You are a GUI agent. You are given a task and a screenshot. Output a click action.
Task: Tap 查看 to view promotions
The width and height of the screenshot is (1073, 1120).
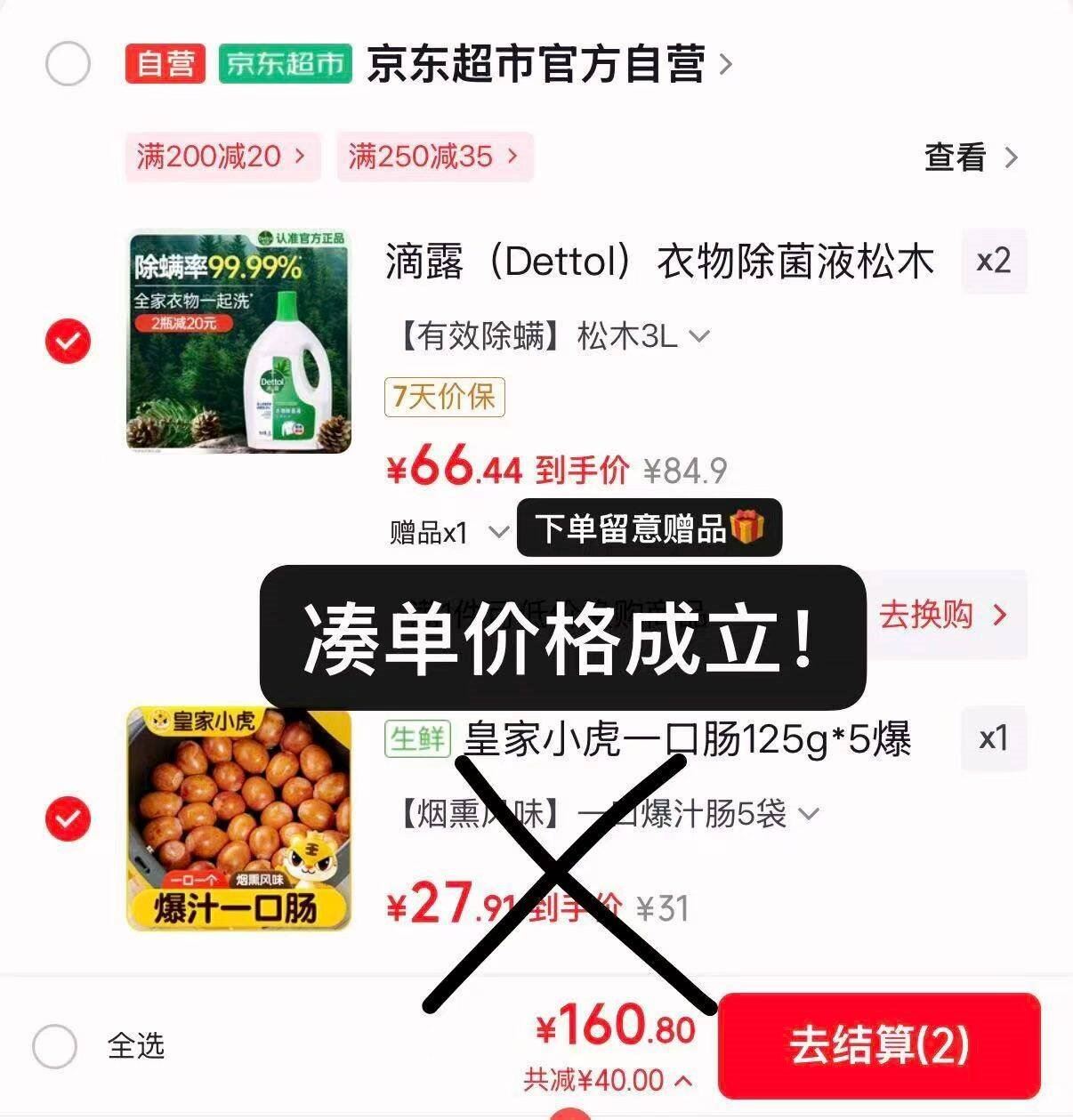click(x=970, y=157)
